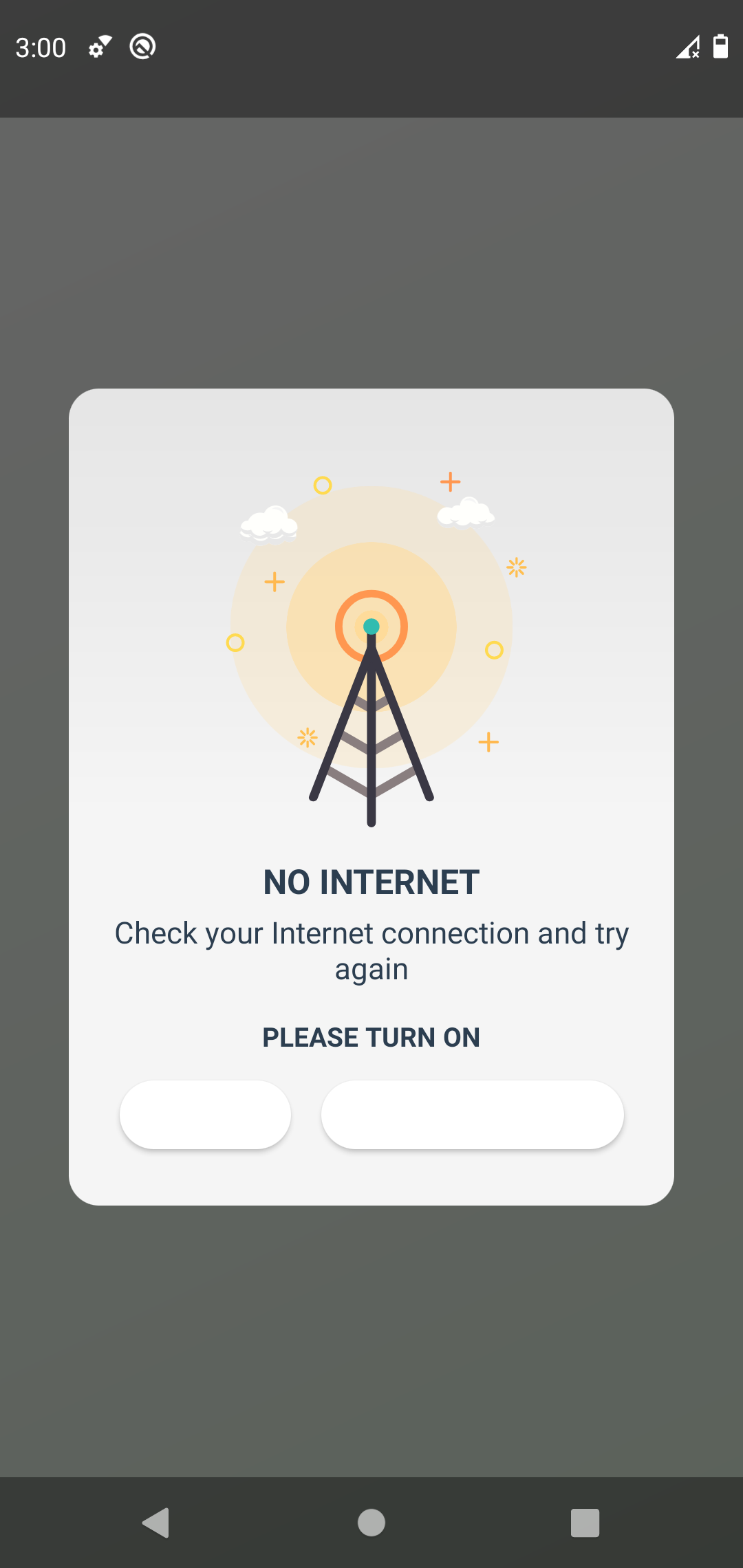The height and width of the screenshot is (1568, 743).
Task: Click the right cloud in the illustration
Action: tap(466, 512)
